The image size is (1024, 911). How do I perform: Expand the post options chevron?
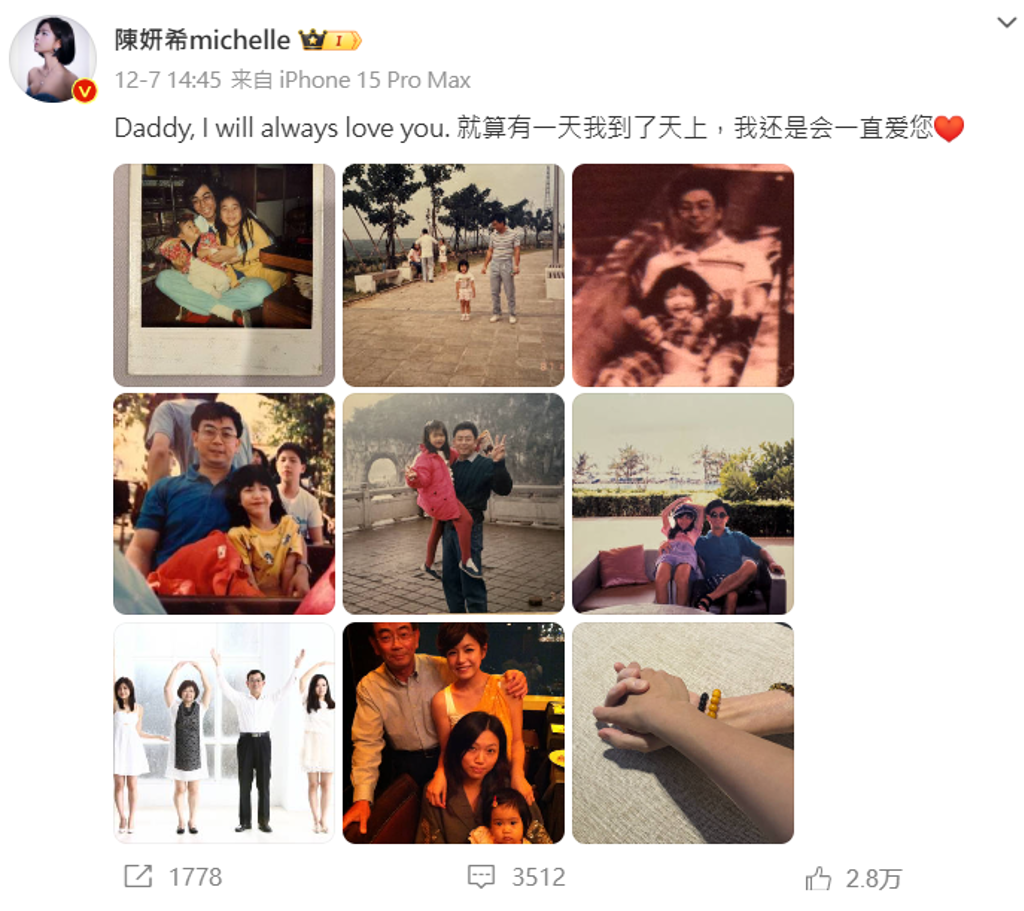[x=1006, y=23]
